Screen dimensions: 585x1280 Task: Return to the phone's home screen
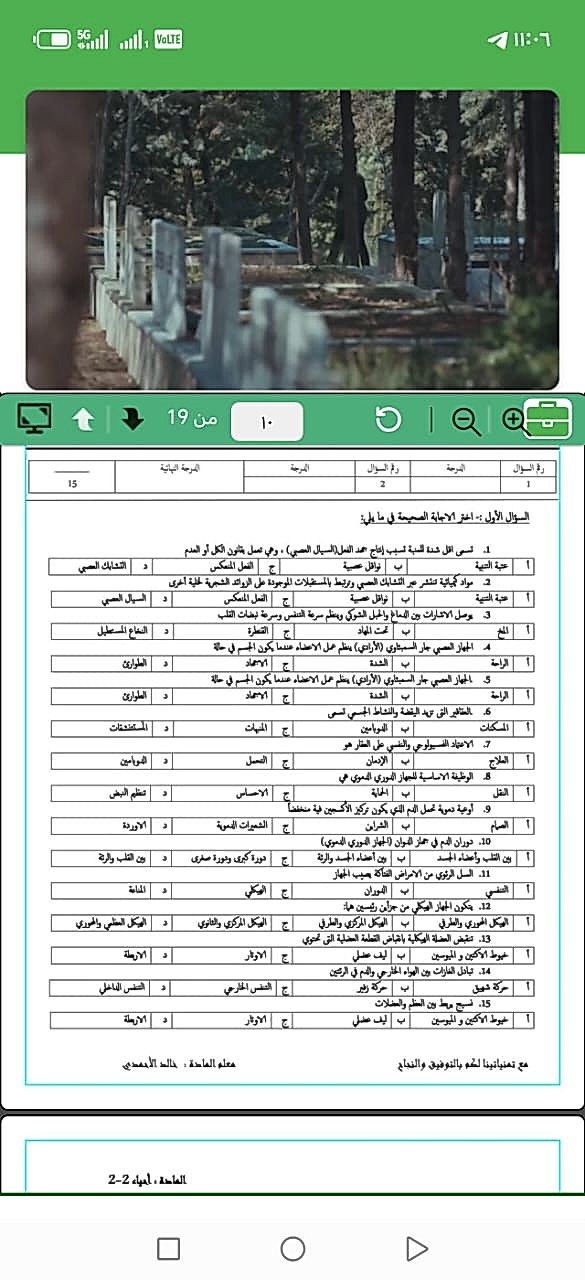[x=293, y=1220]
